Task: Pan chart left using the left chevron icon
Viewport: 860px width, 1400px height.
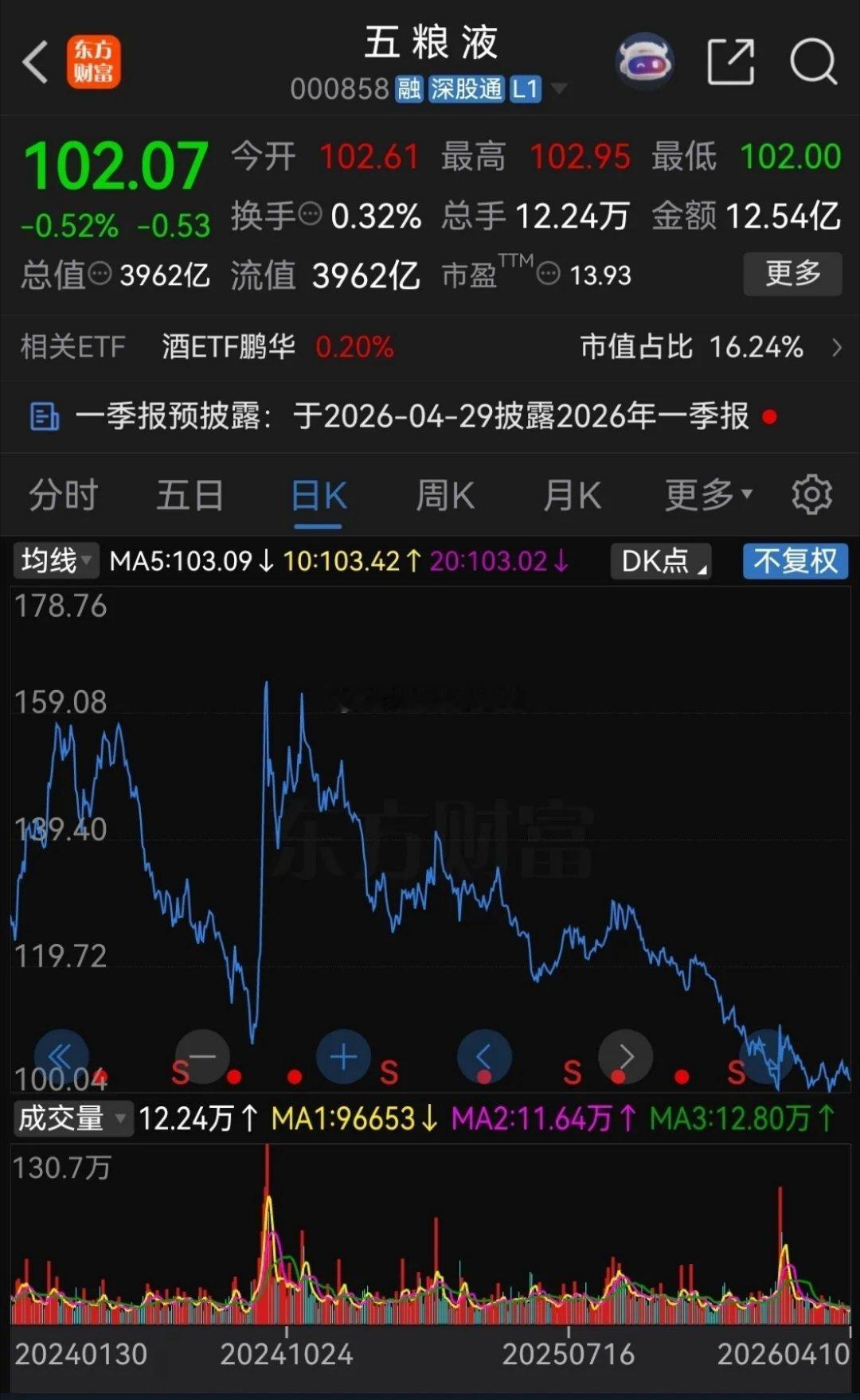Action: [x=484, y=1056]
